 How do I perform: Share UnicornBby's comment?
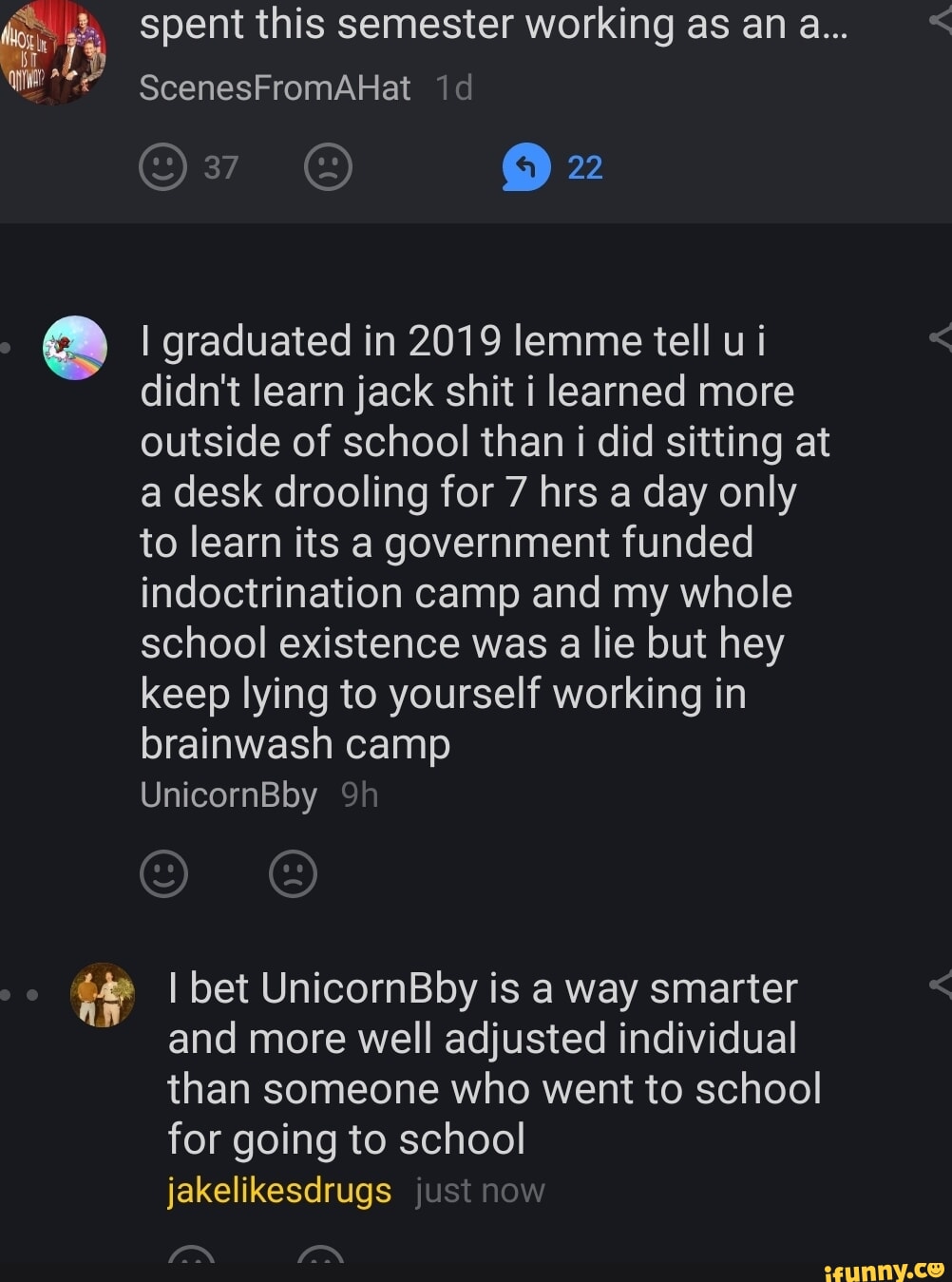(x=941, y=336)
